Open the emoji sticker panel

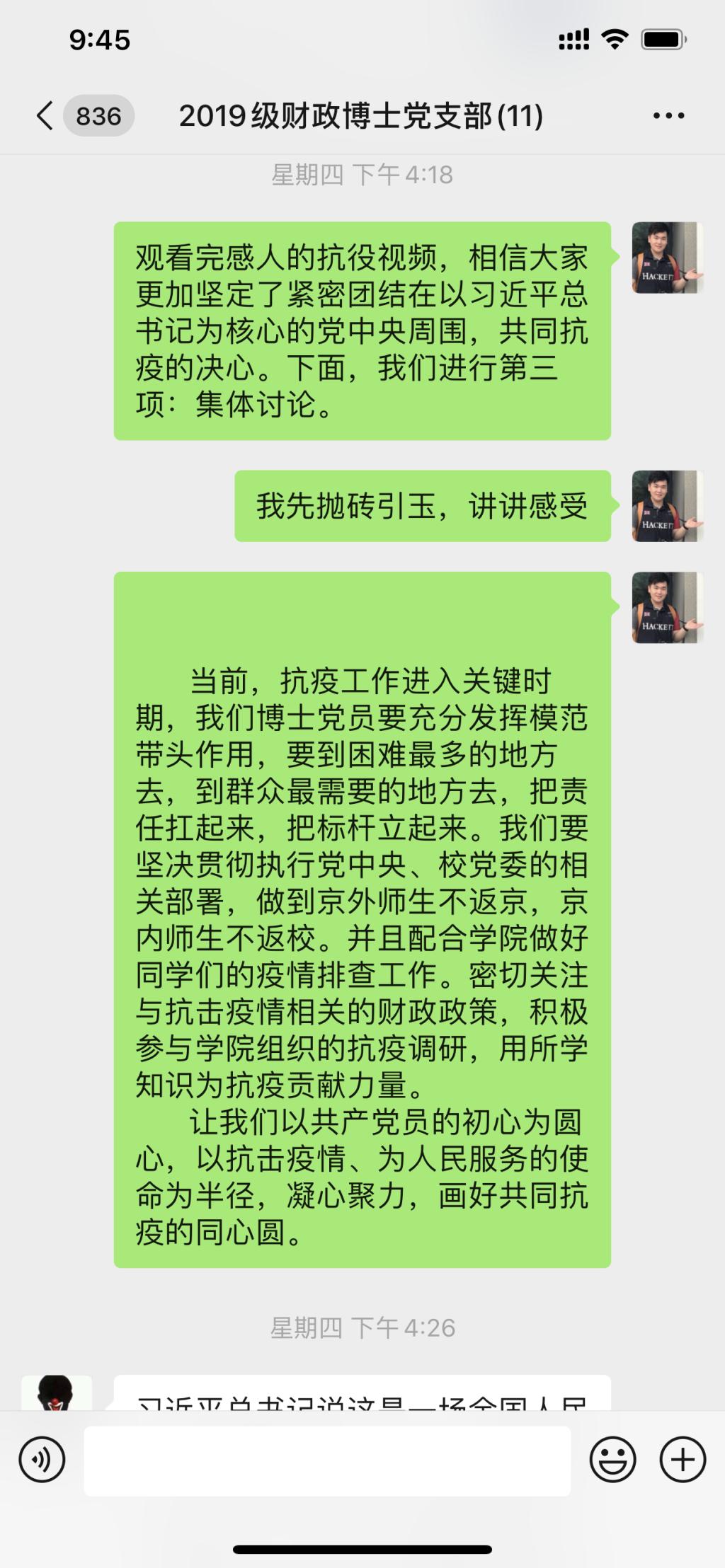point(612,1459)
